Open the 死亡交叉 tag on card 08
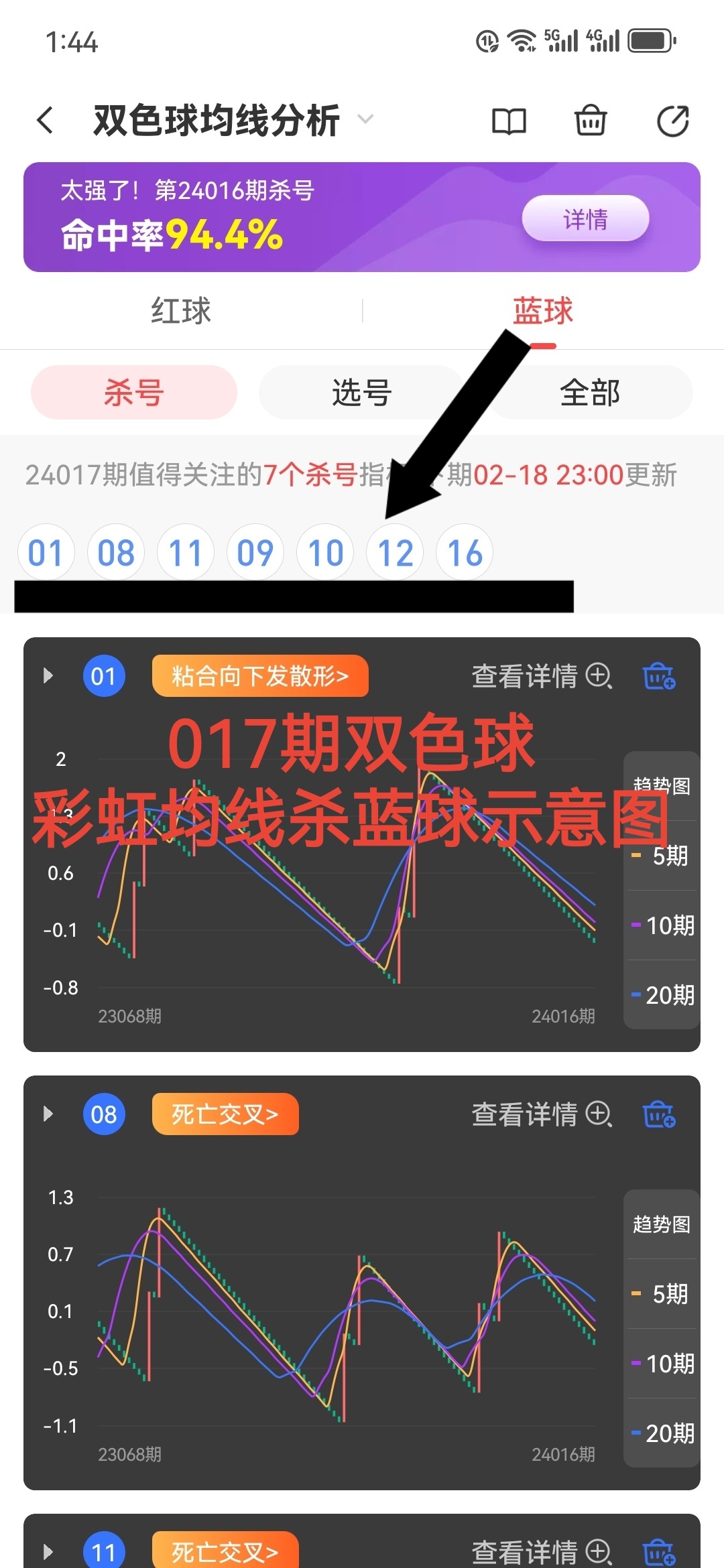The width and height of the screenshot is (724, 1568). [x=225, y=1114]
